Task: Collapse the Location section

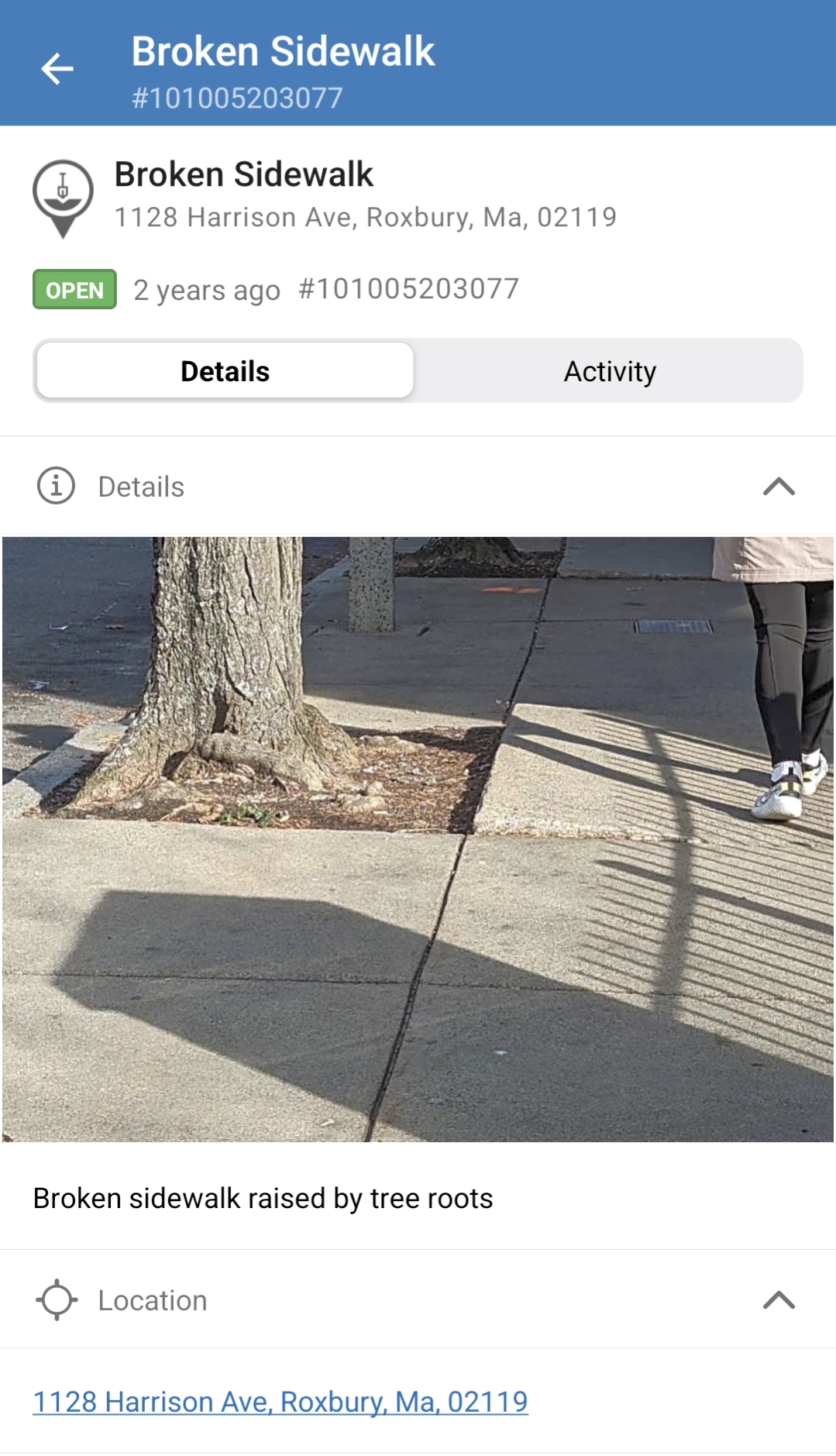Action: click(779, 1300)
